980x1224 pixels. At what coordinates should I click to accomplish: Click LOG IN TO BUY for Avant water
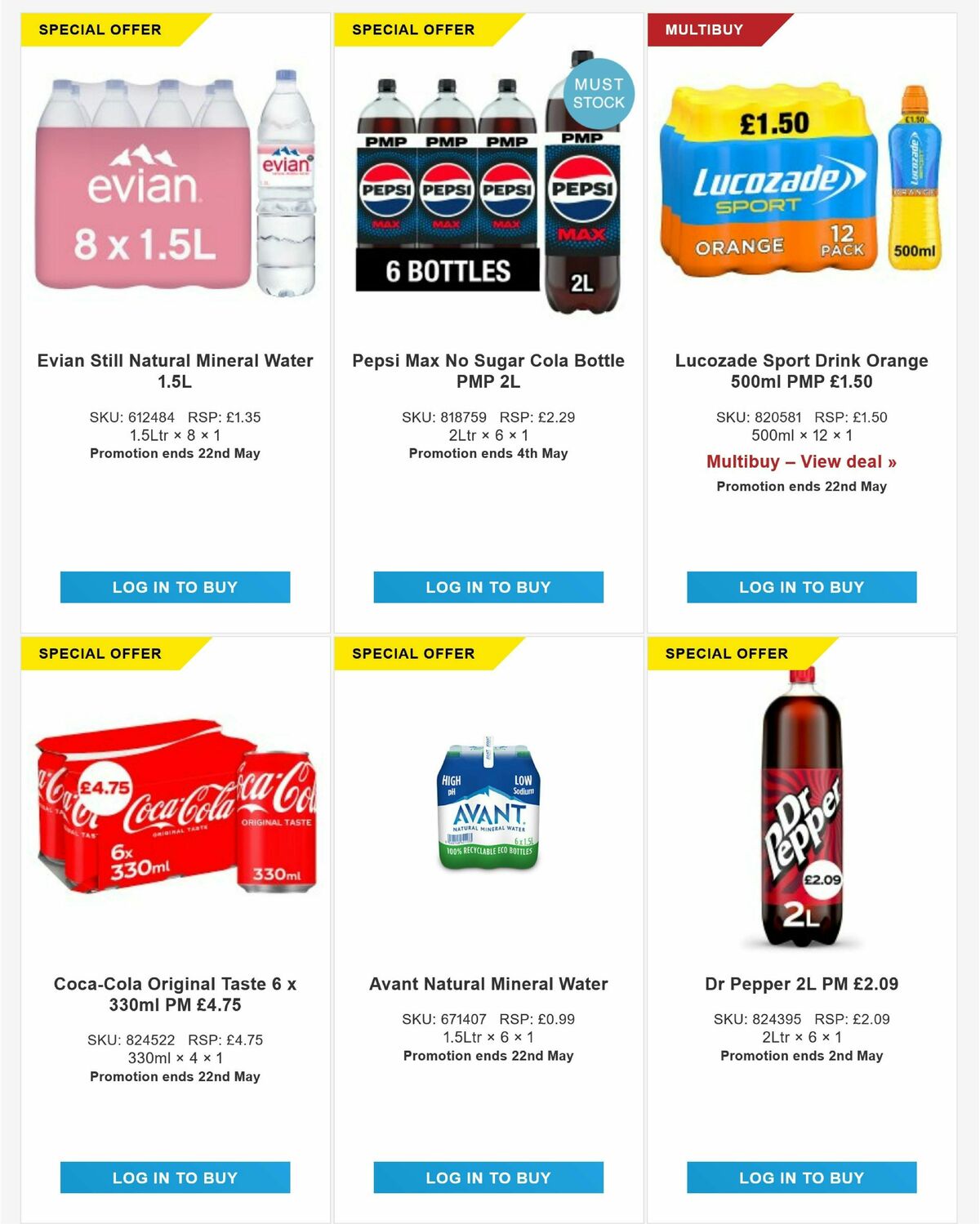488,1178
